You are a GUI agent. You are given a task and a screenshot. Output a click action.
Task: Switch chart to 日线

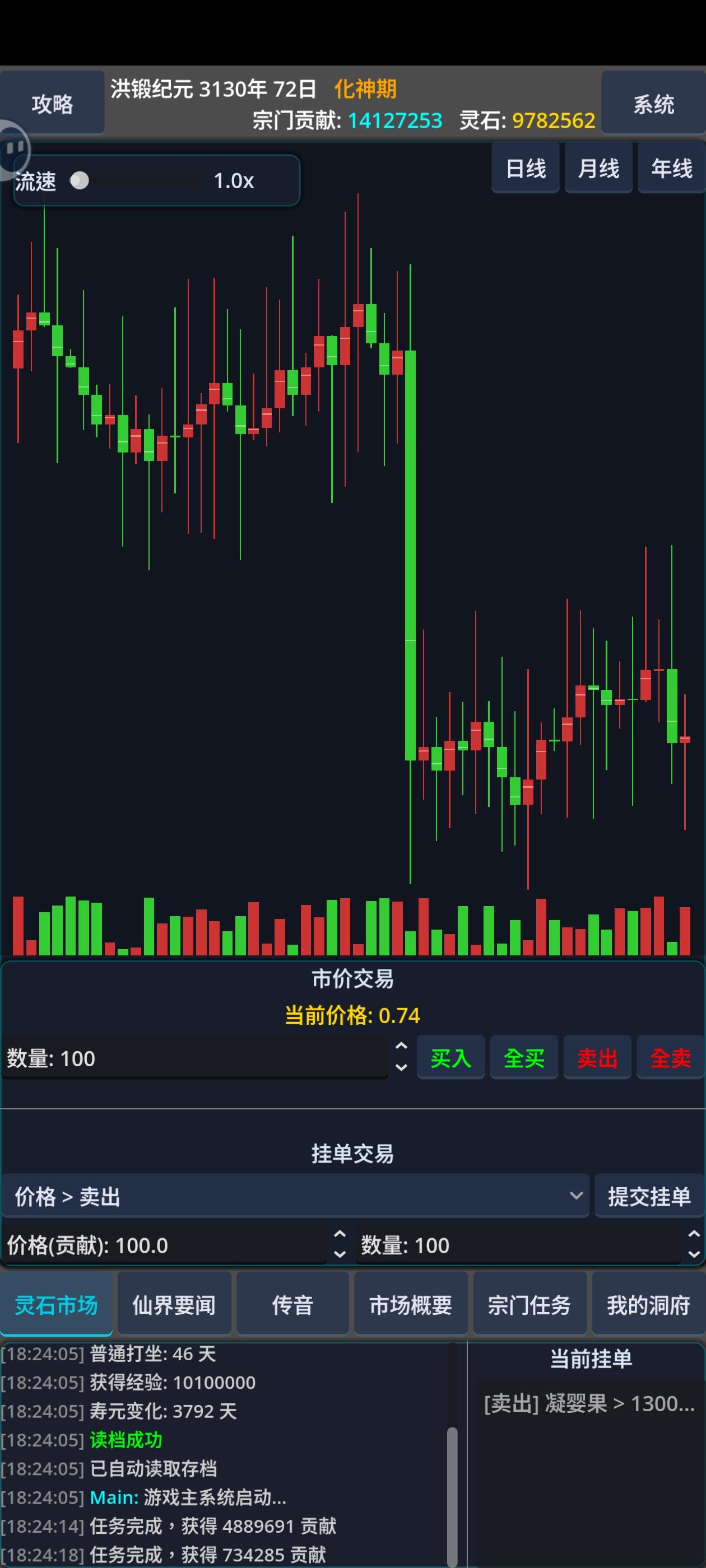525,168
